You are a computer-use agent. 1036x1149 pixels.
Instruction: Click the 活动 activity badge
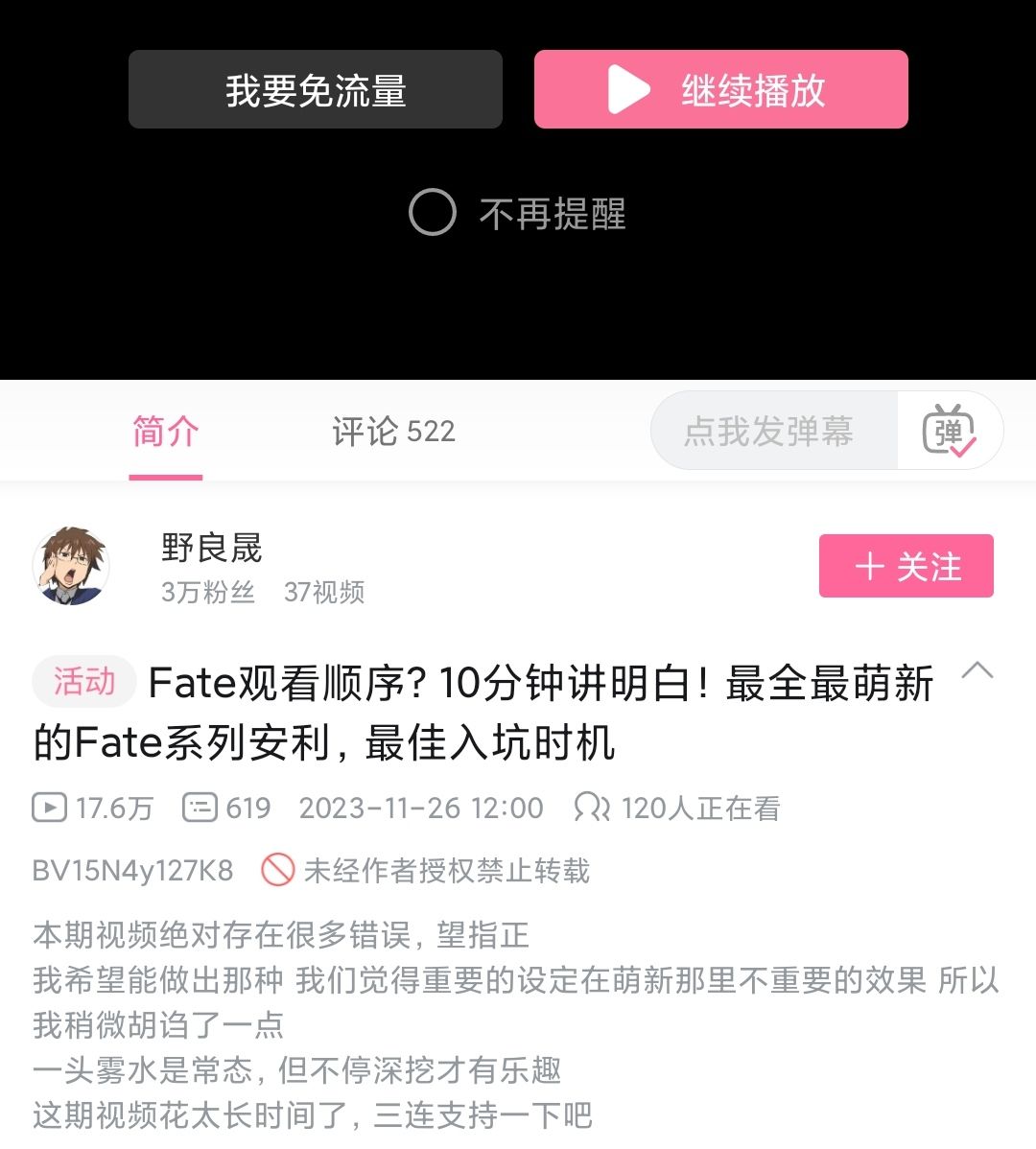(x=83, y=681)
